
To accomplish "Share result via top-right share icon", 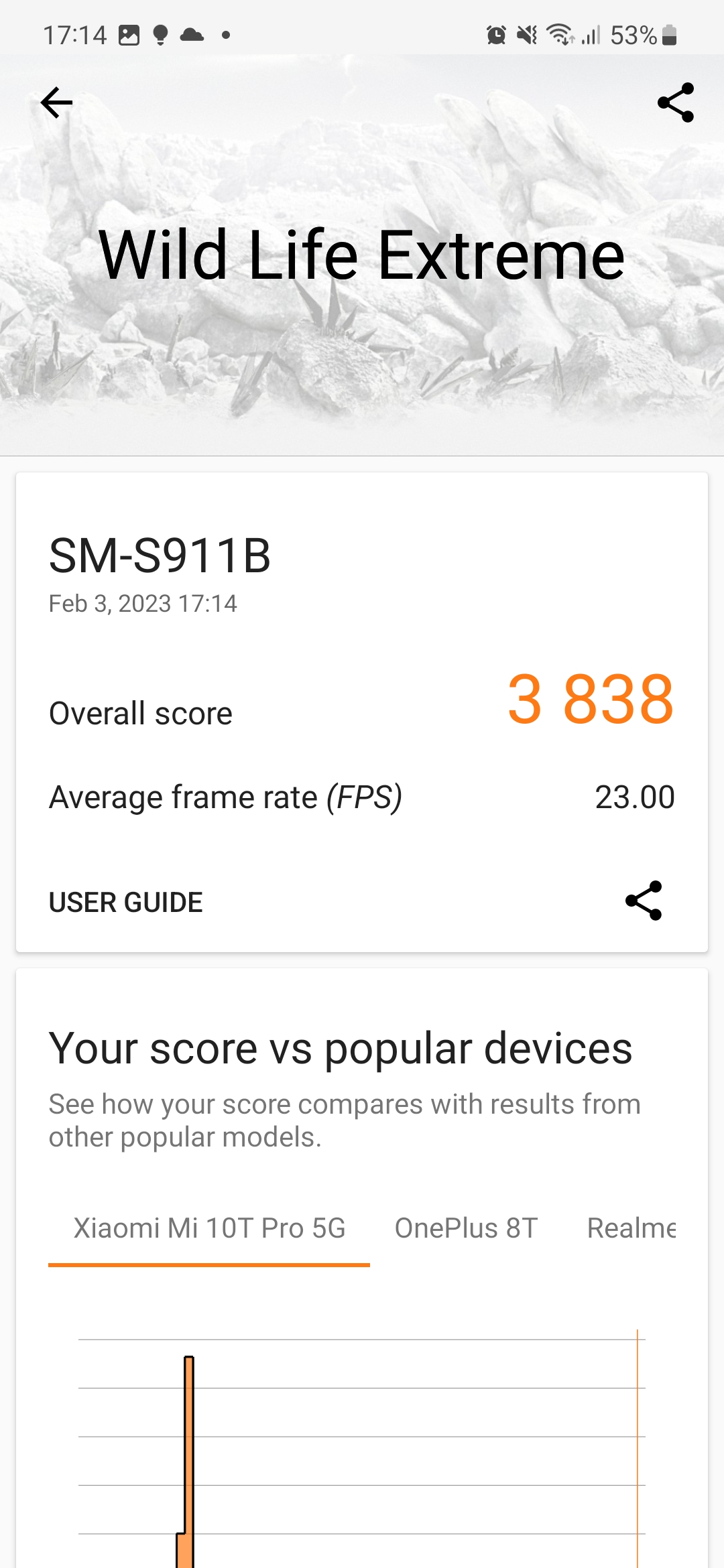I will tap(676, 103).
